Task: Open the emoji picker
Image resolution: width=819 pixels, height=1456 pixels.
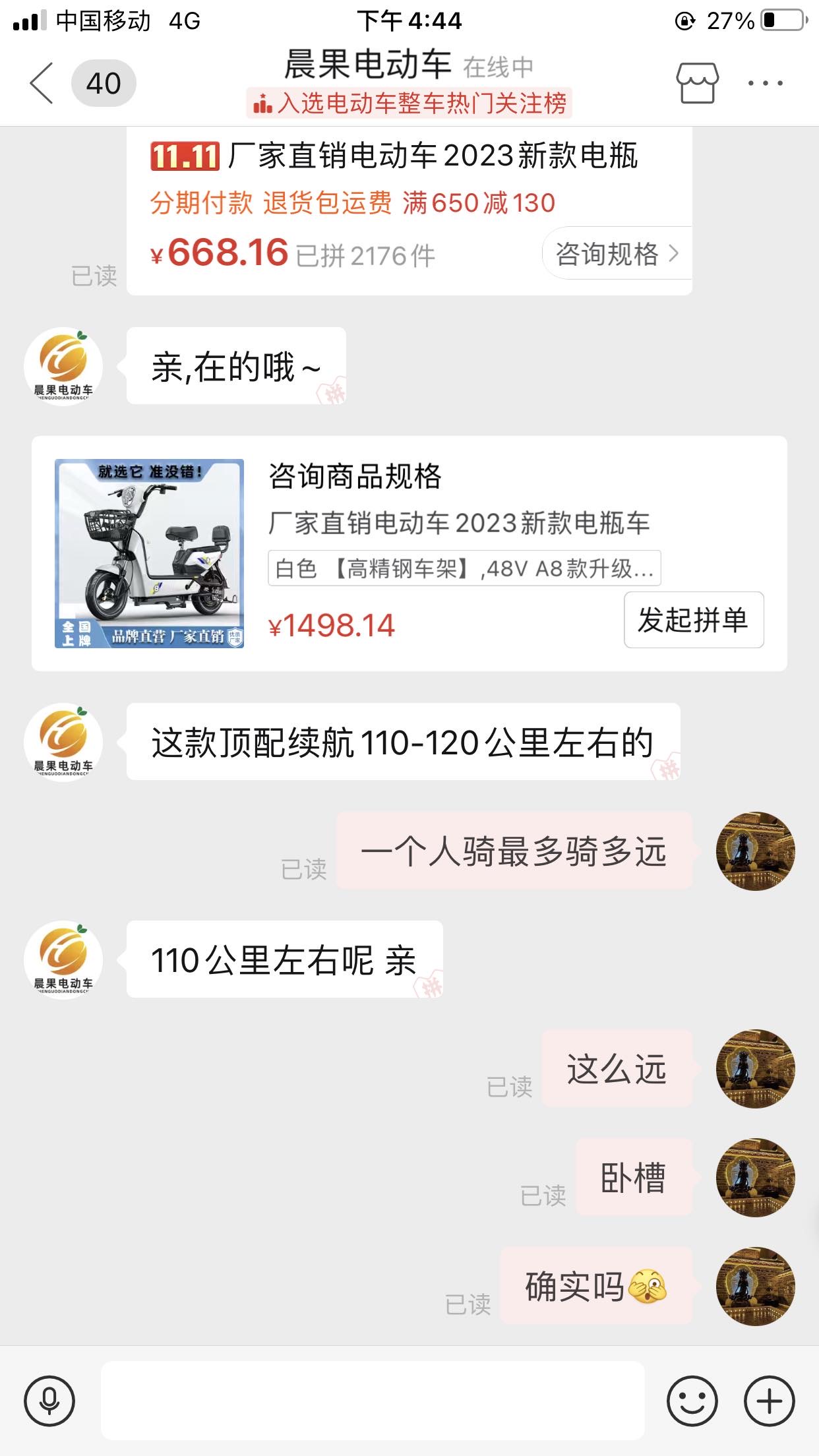Action: click(692, 1401)
